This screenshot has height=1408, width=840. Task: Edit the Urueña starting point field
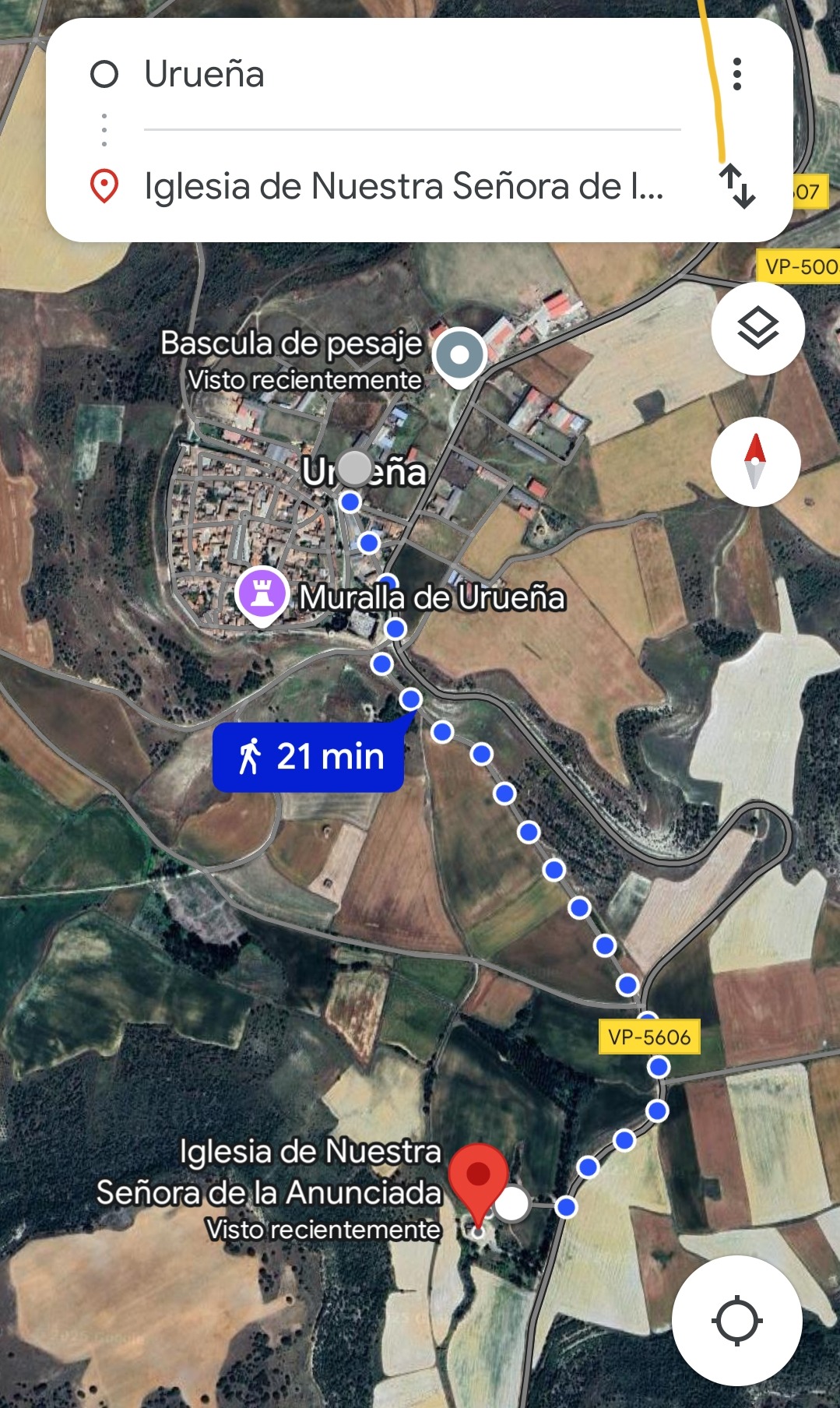click(411, 75)
